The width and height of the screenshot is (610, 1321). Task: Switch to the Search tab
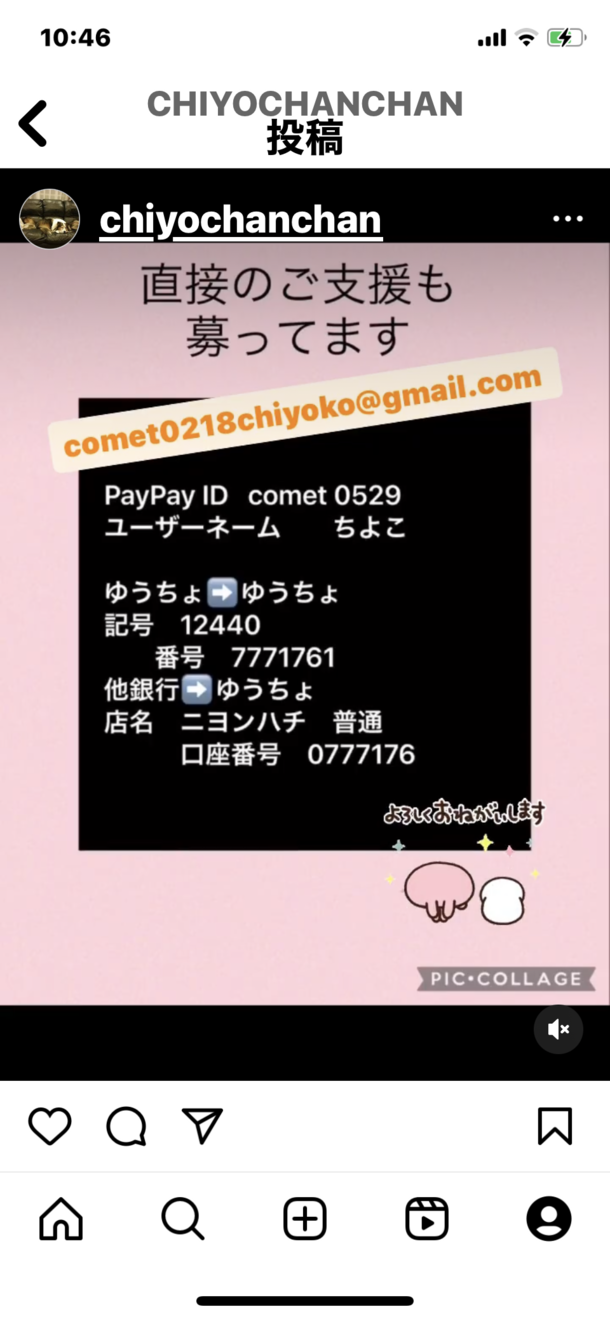pyautogui.click(x=183, y=1219)
